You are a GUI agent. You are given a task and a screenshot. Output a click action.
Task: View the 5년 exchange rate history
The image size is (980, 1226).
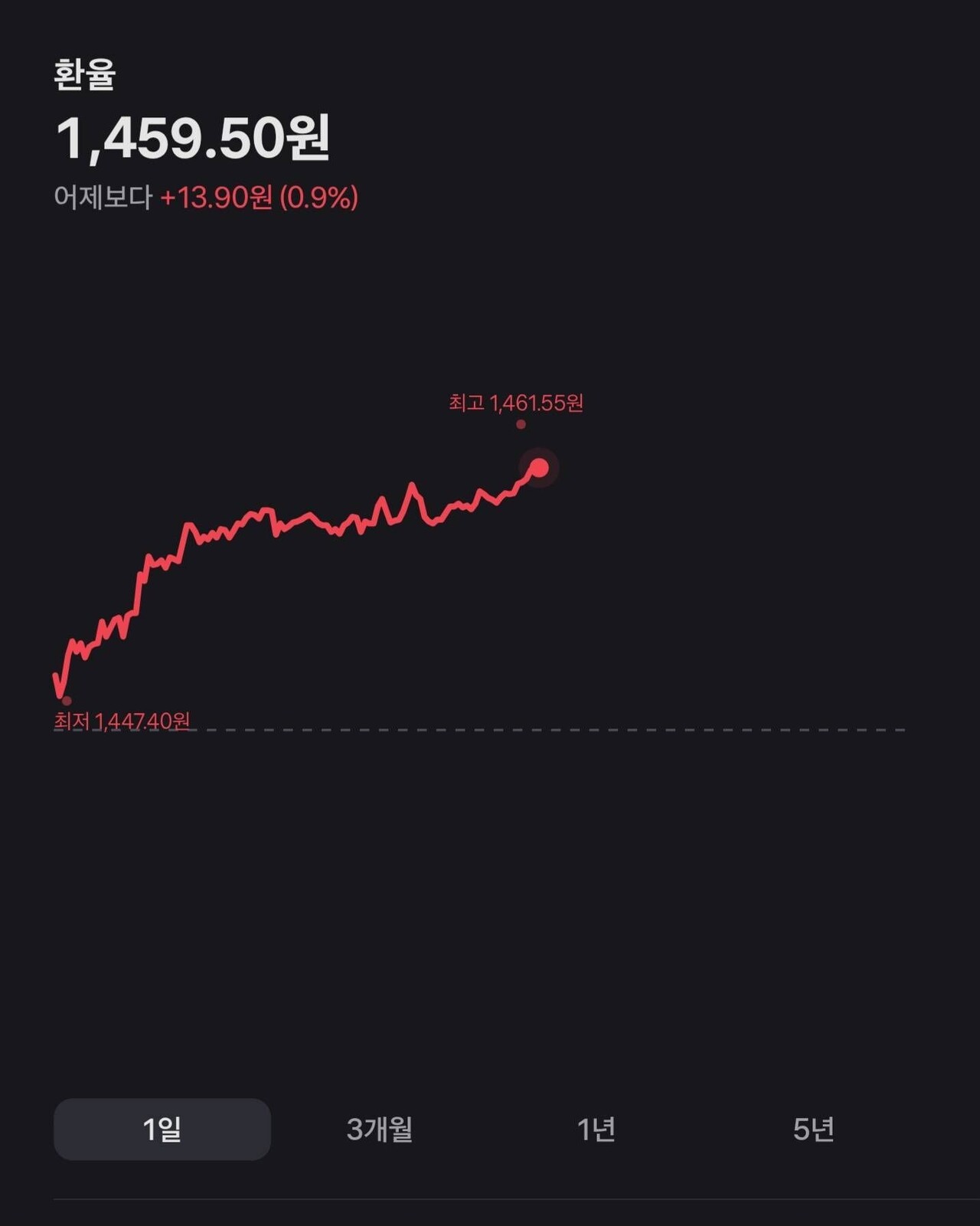point(813,1130)
